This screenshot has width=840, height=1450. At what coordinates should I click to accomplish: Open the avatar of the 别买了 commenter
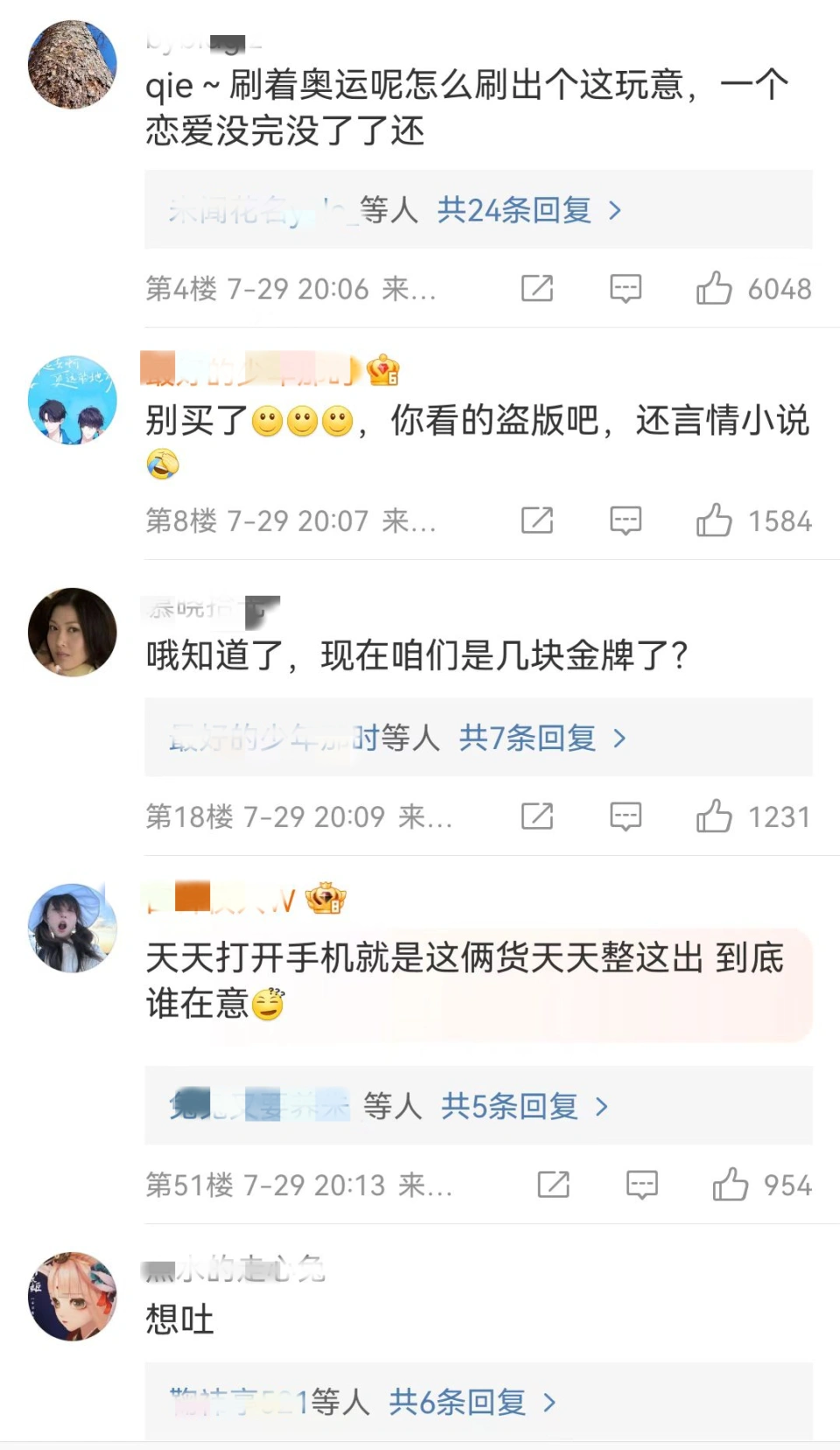tap(73, 400)
